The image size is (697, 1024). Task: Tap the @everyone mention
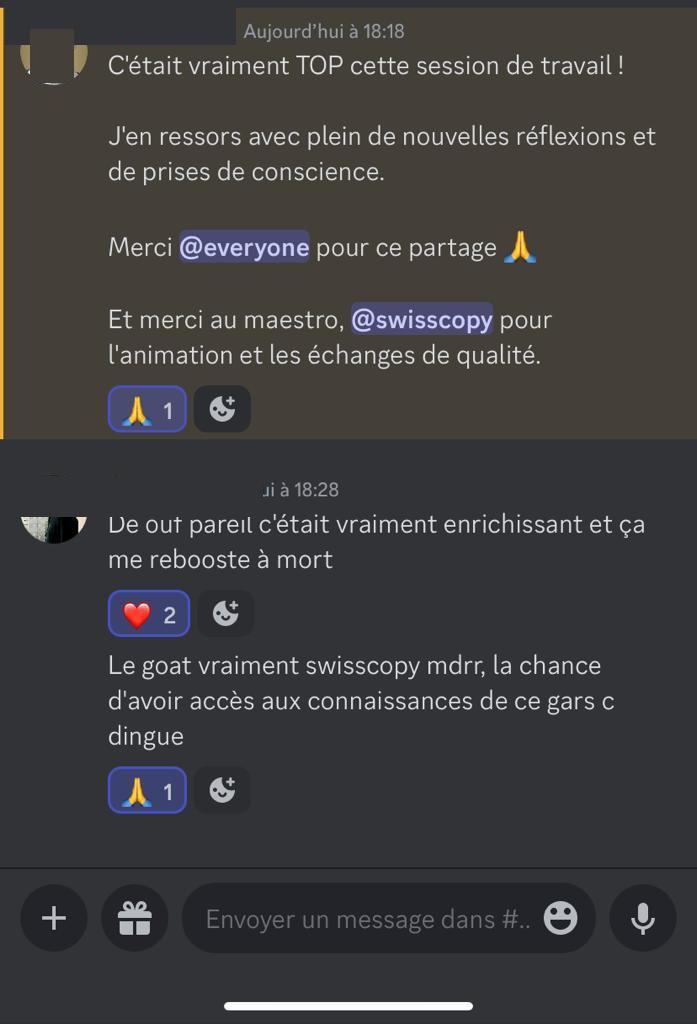244,247
